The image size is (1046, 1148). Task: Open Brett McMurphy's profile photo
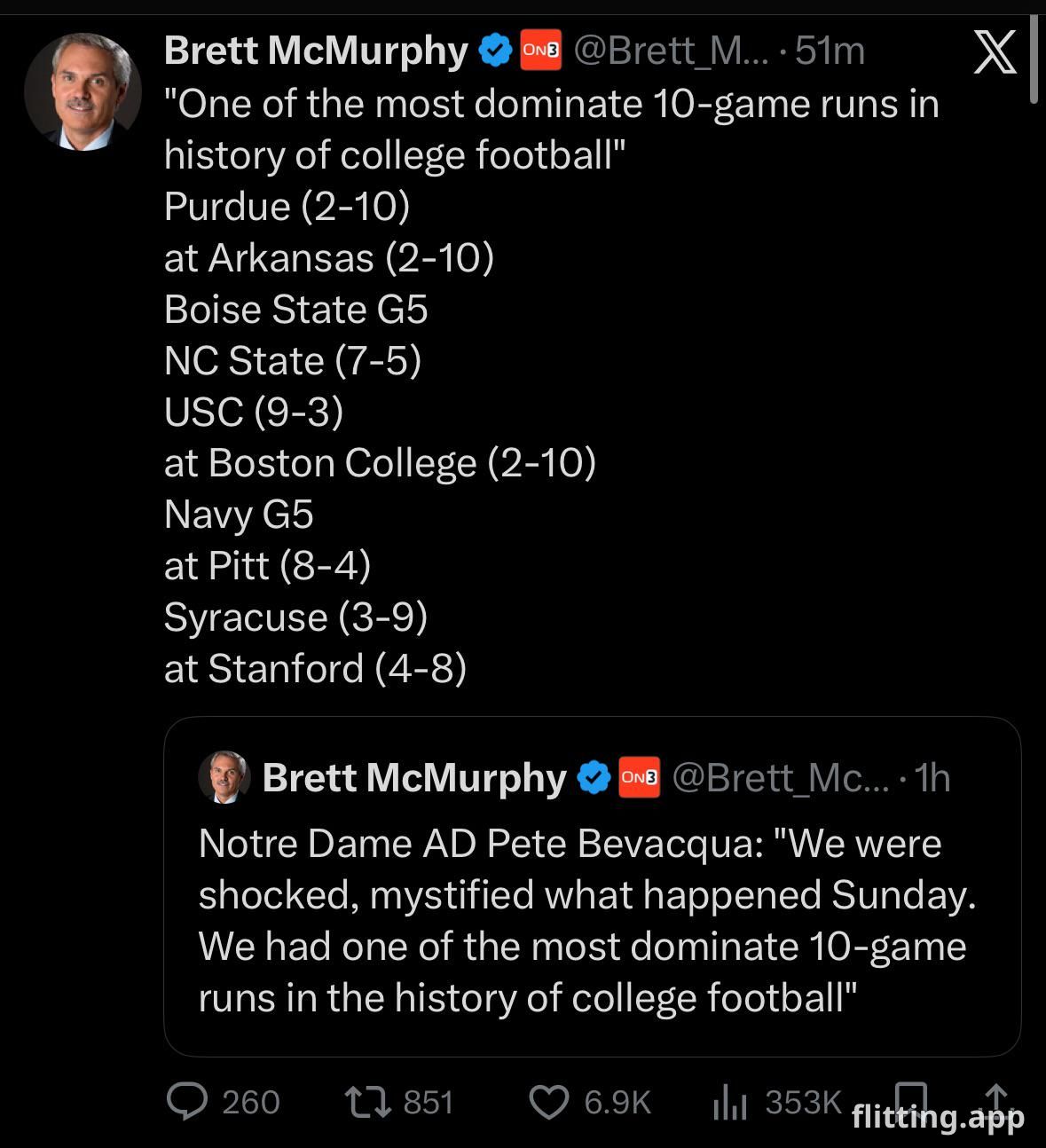coord(83,89)
